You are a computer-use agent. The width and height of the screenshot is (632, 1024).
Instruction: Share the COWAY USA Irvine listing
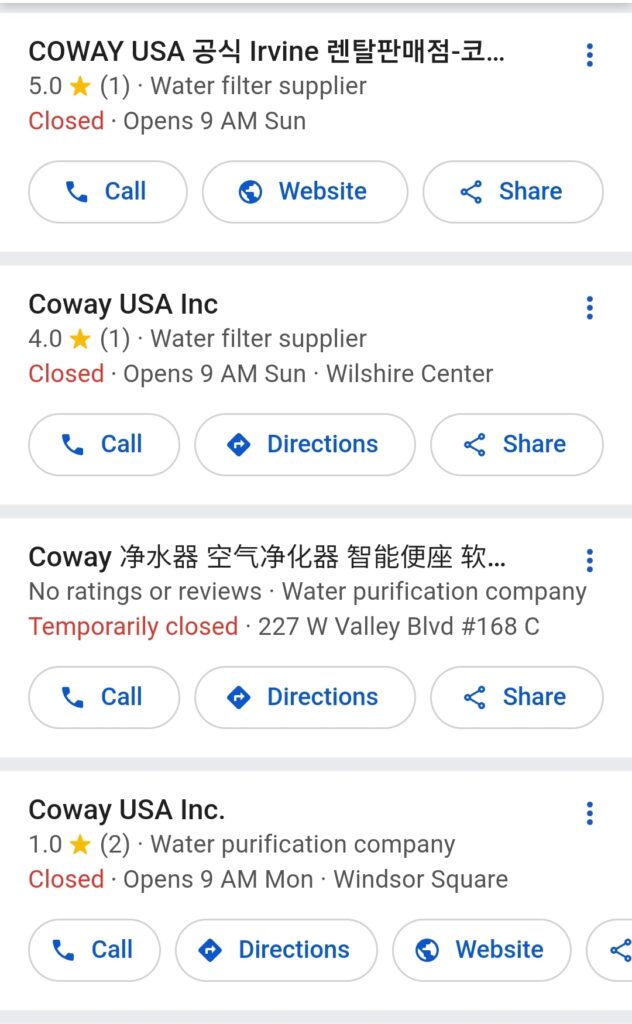pos(512,192)
